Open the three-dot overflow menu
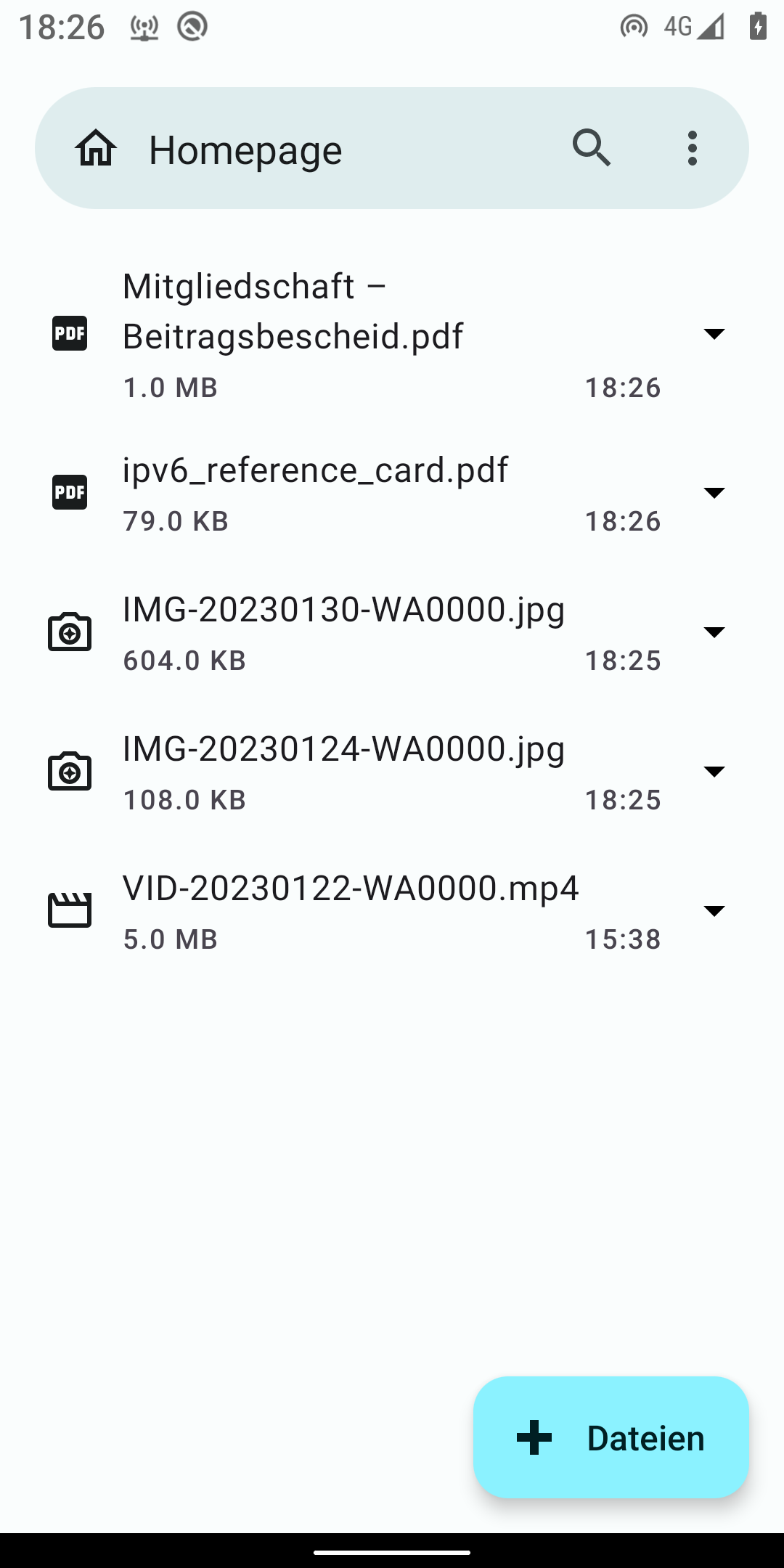This screenshot has height=1568, width=784. tap(692, 149)
